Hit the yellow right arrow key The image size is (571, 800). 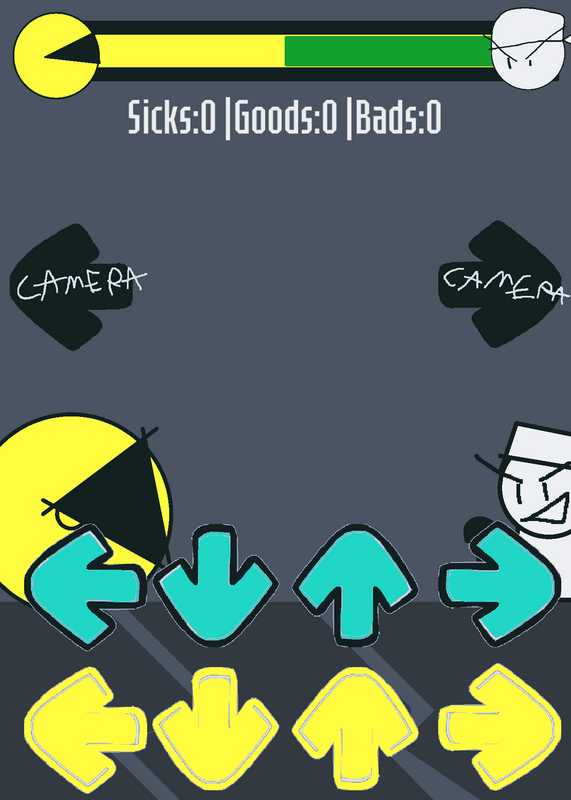[500, 727]
